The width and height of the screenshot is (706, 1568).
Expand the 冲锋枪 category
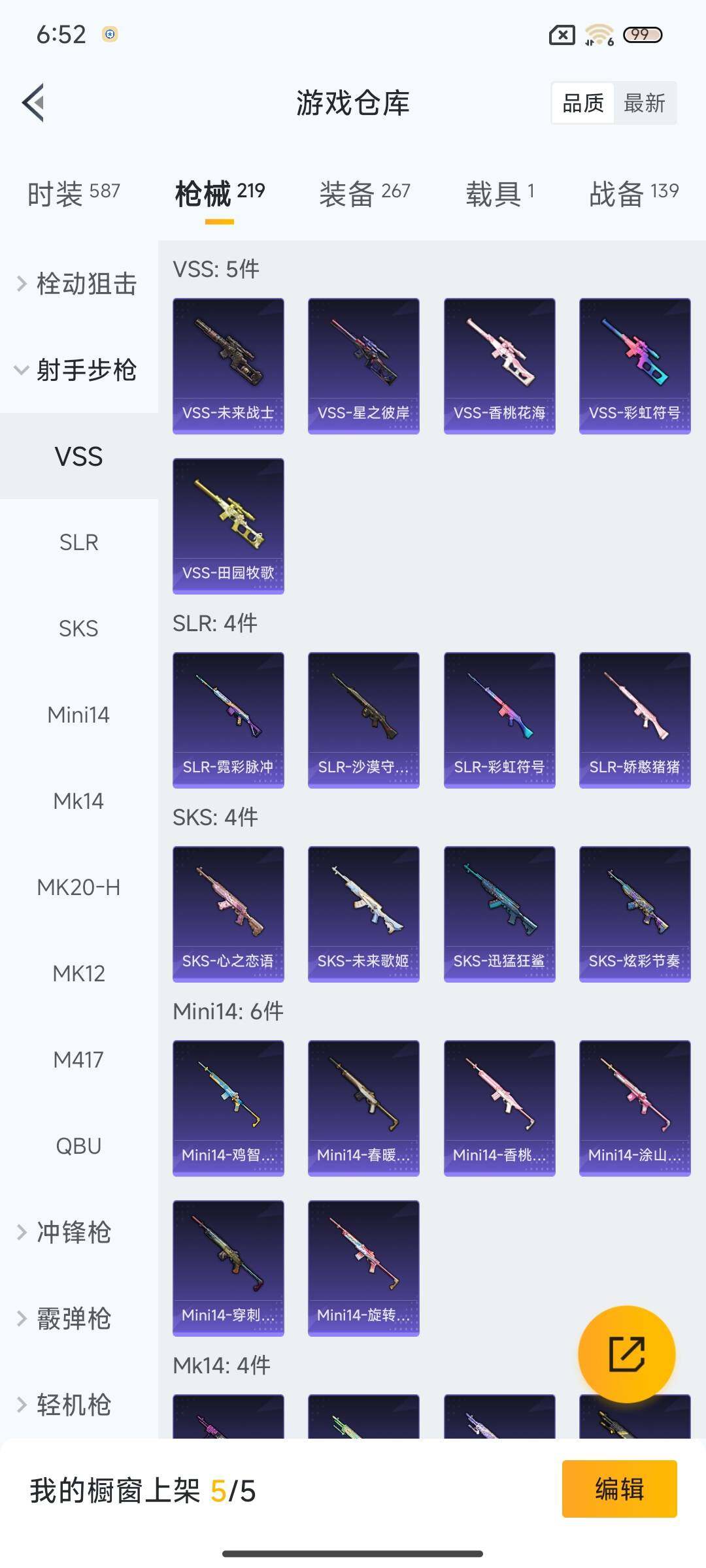[65, 1232]
